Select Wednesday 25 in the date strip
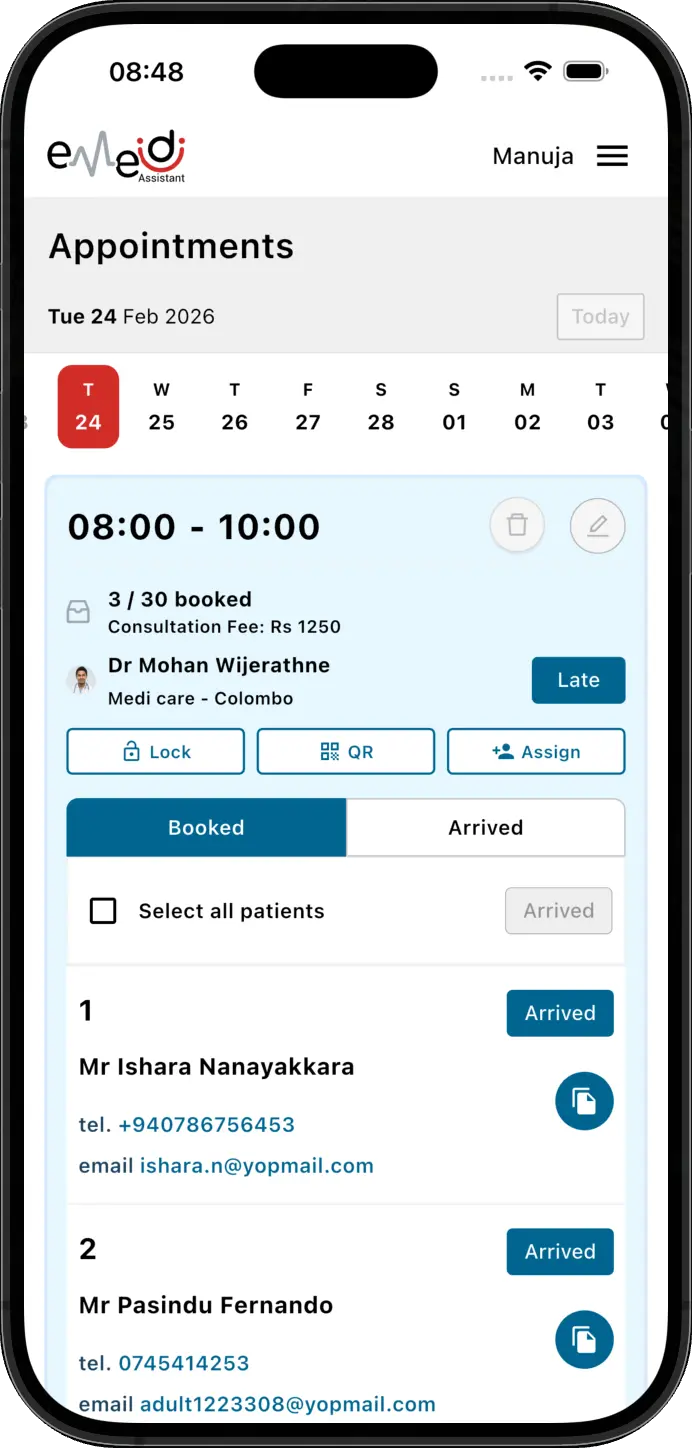The width and height of the screenshot is (692, 1448). 161,407
